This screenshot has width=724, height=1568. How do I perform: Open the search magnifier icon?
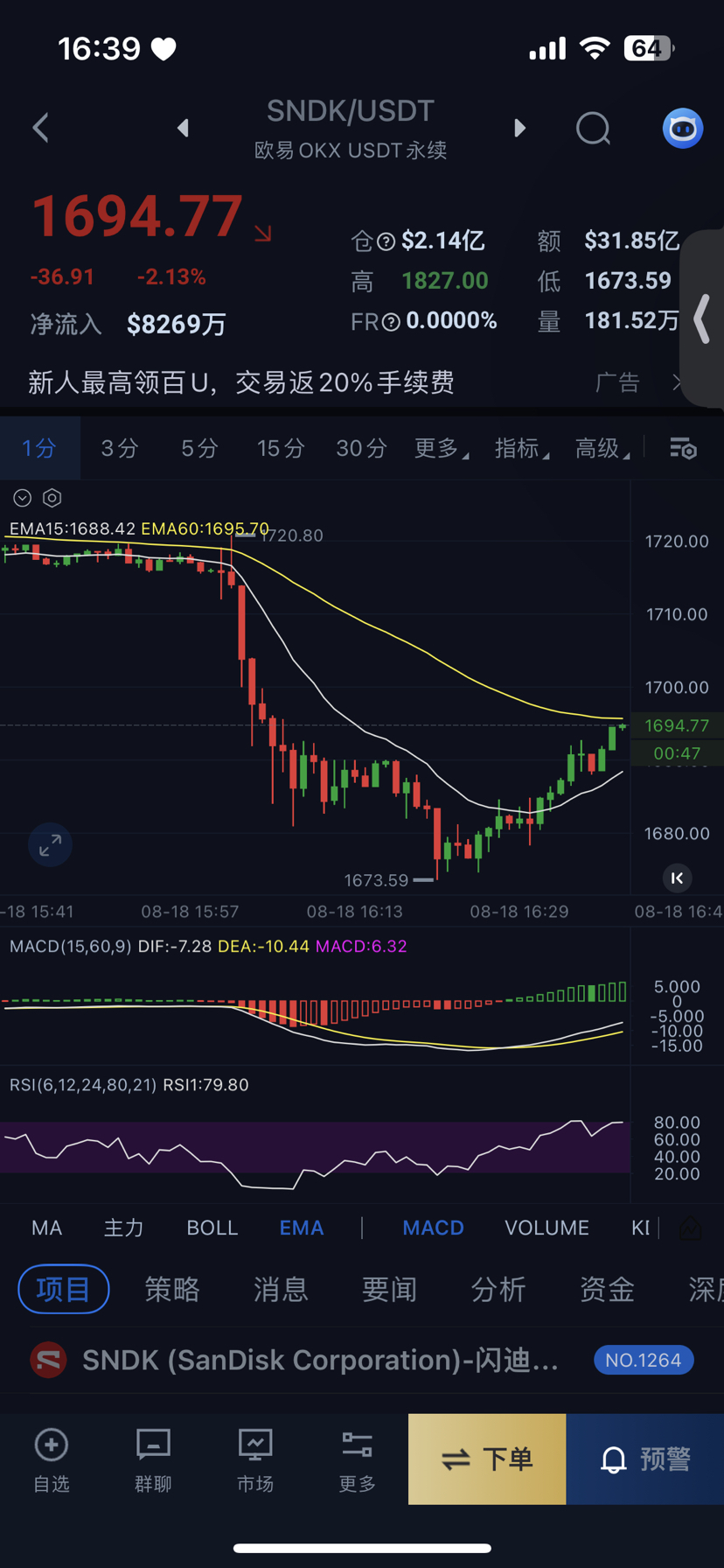593,129
